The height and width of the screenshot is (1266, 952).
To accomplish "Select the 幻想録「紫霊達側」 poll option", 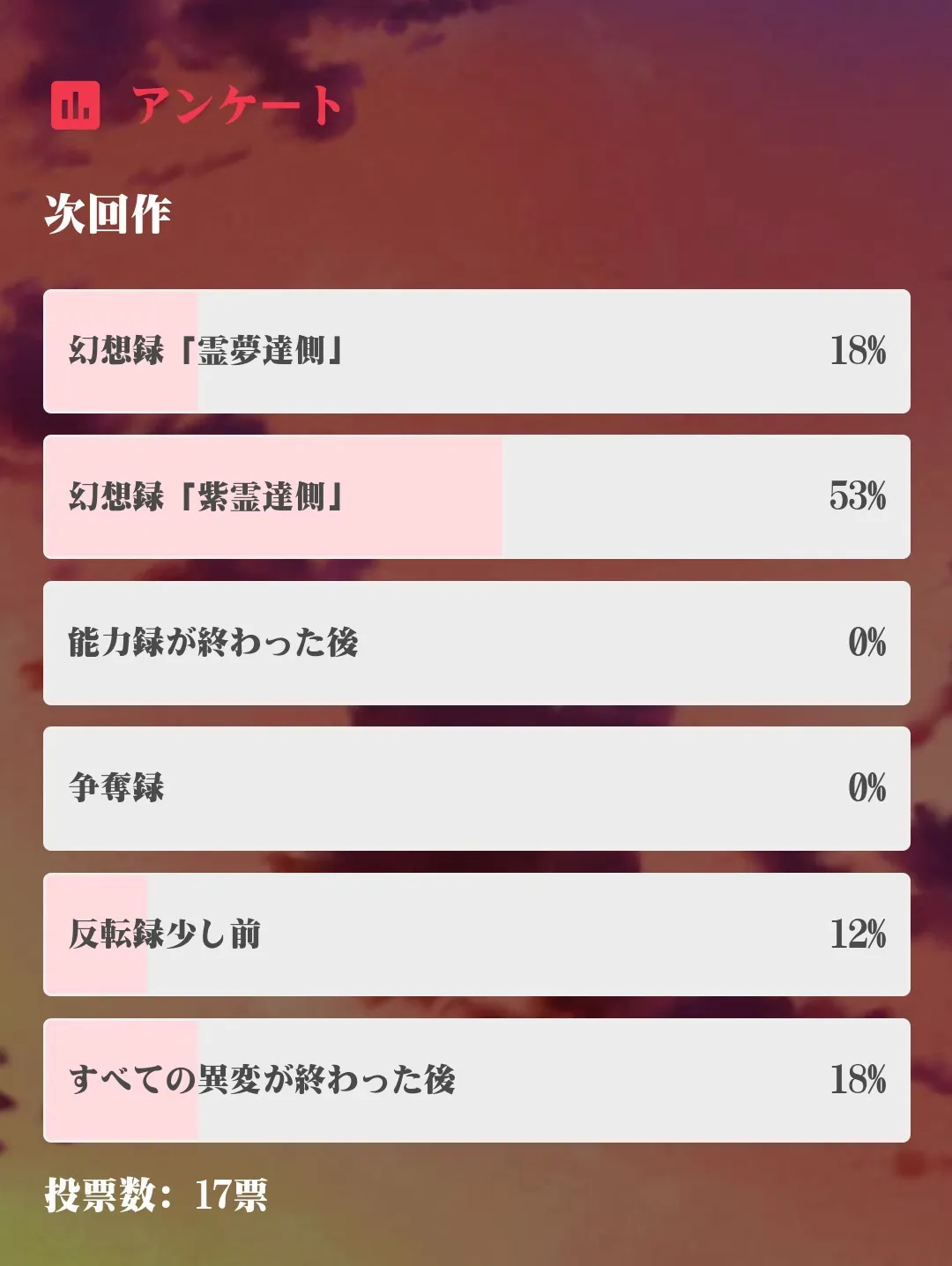I will (x=476, y=496).
